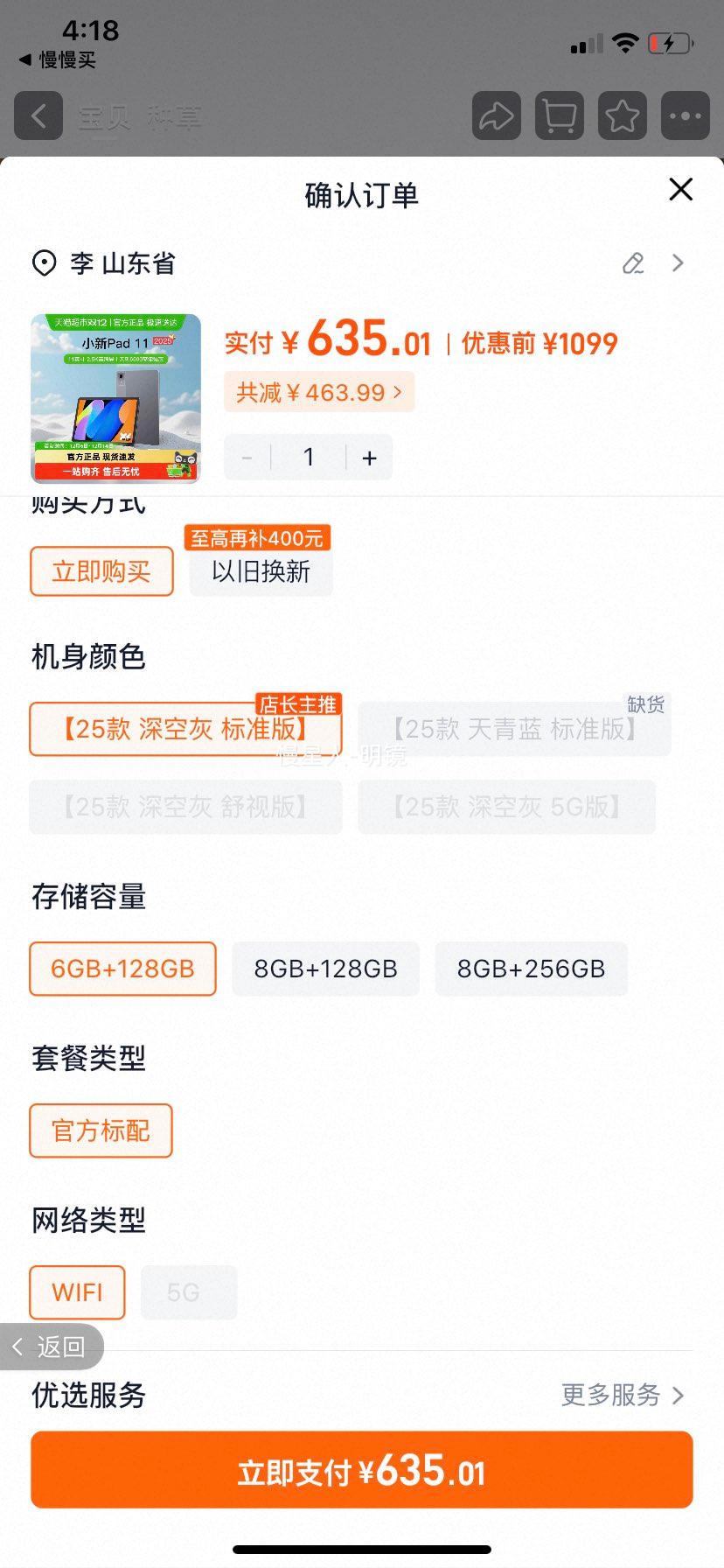Increase quantity with the plus stepper
Screen dimensions: 724x1568
click(369, 457)
